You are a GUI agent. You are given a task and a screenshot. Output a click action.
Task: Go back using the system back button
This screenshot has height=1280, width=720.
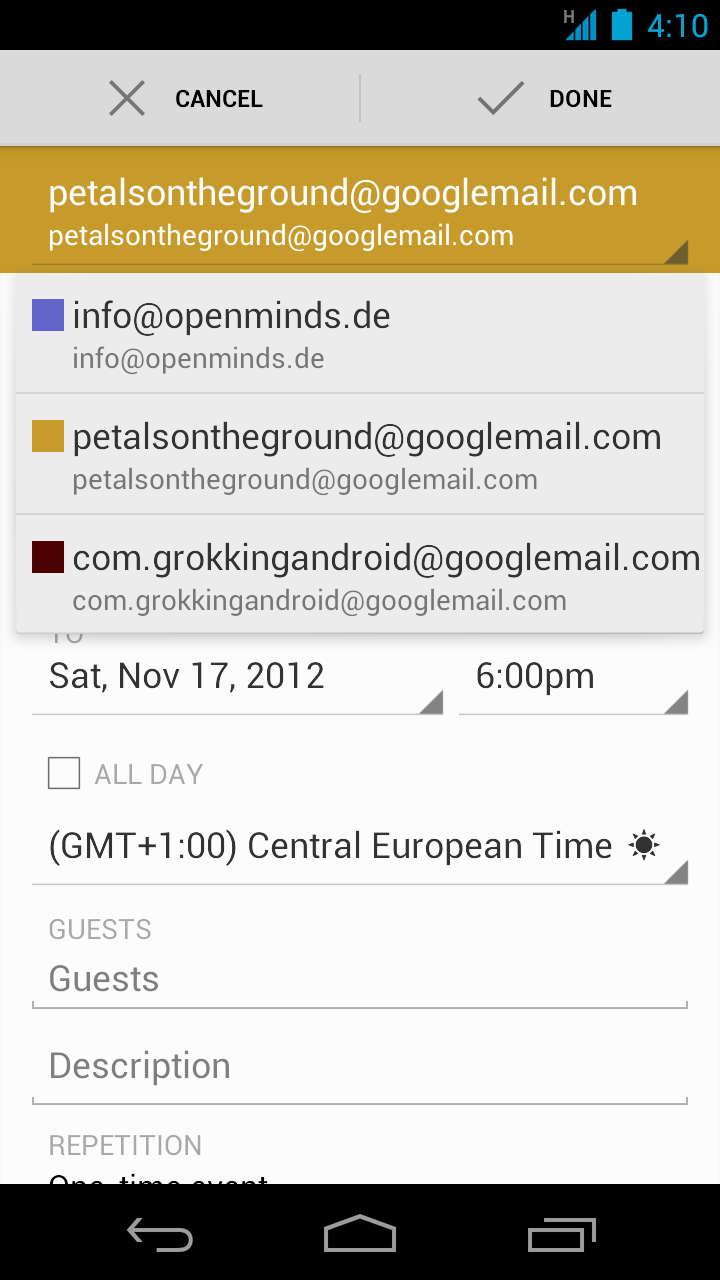160,1234
